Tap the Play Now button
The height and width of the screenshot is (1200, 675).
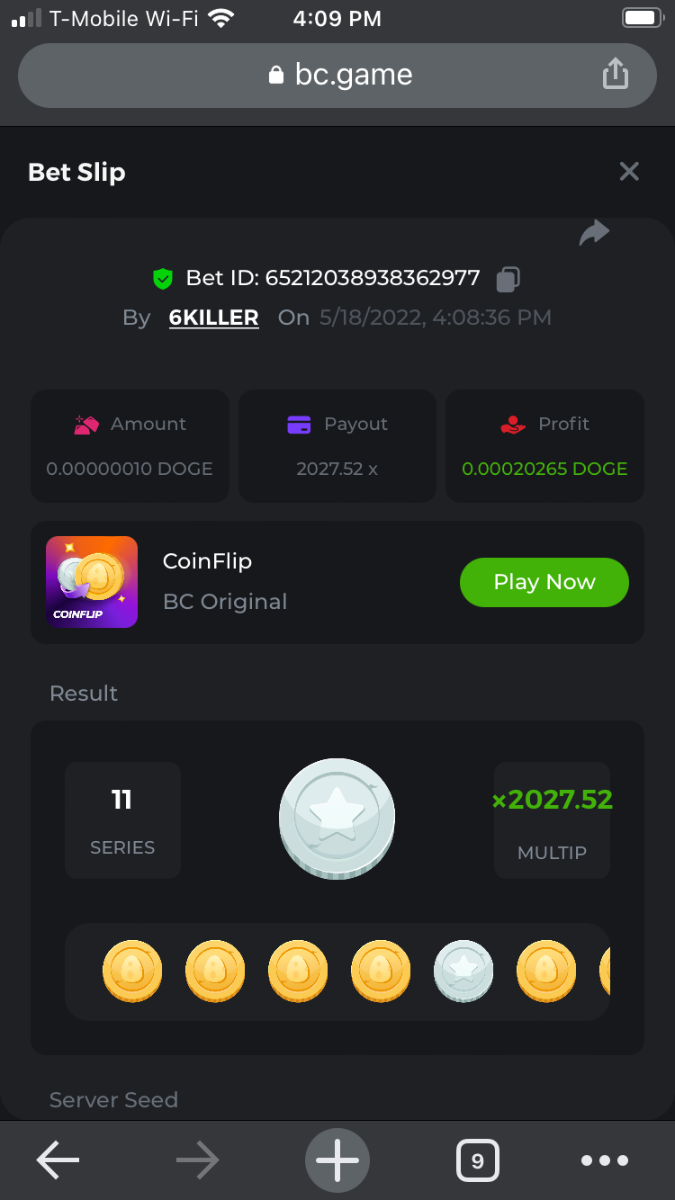[544, 582]
